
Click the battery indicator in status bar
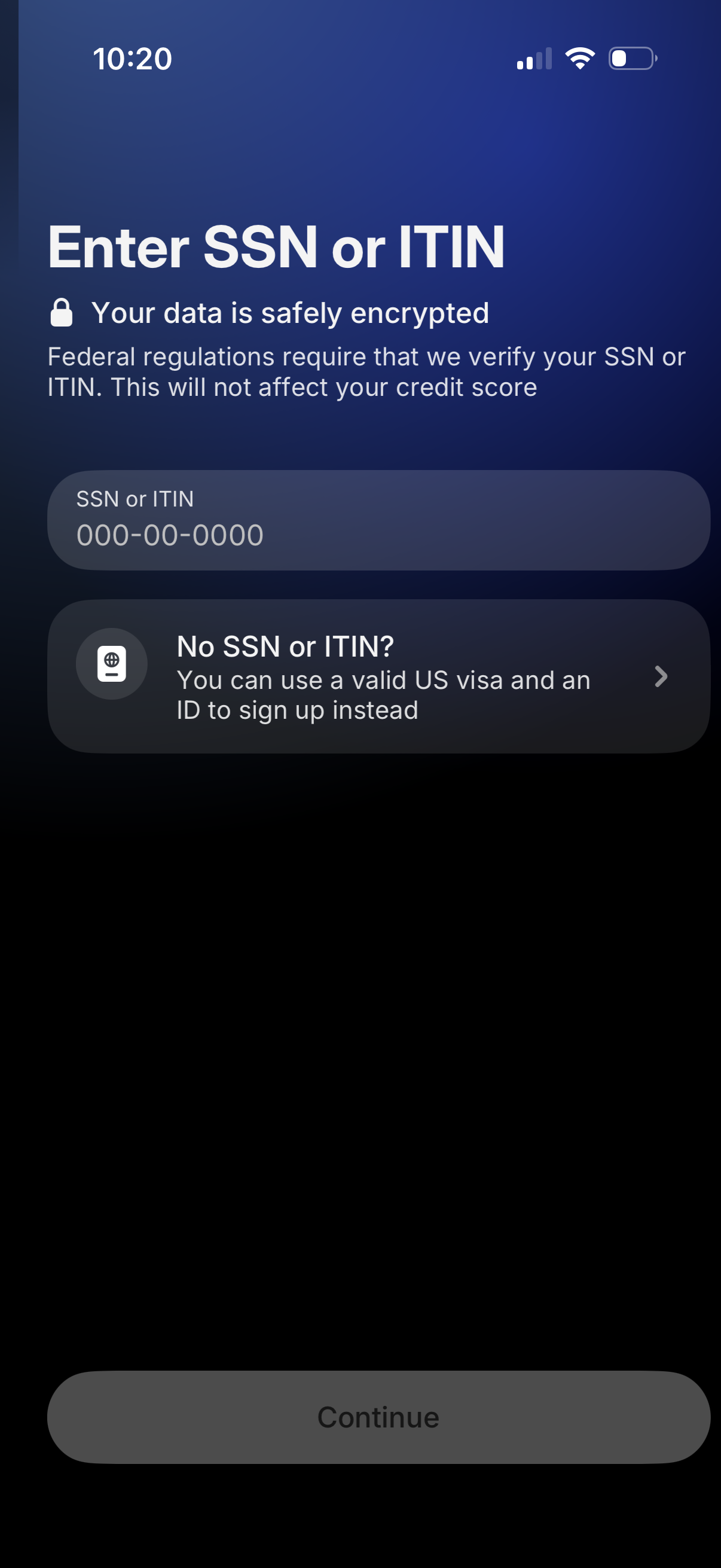click(633, 58)
